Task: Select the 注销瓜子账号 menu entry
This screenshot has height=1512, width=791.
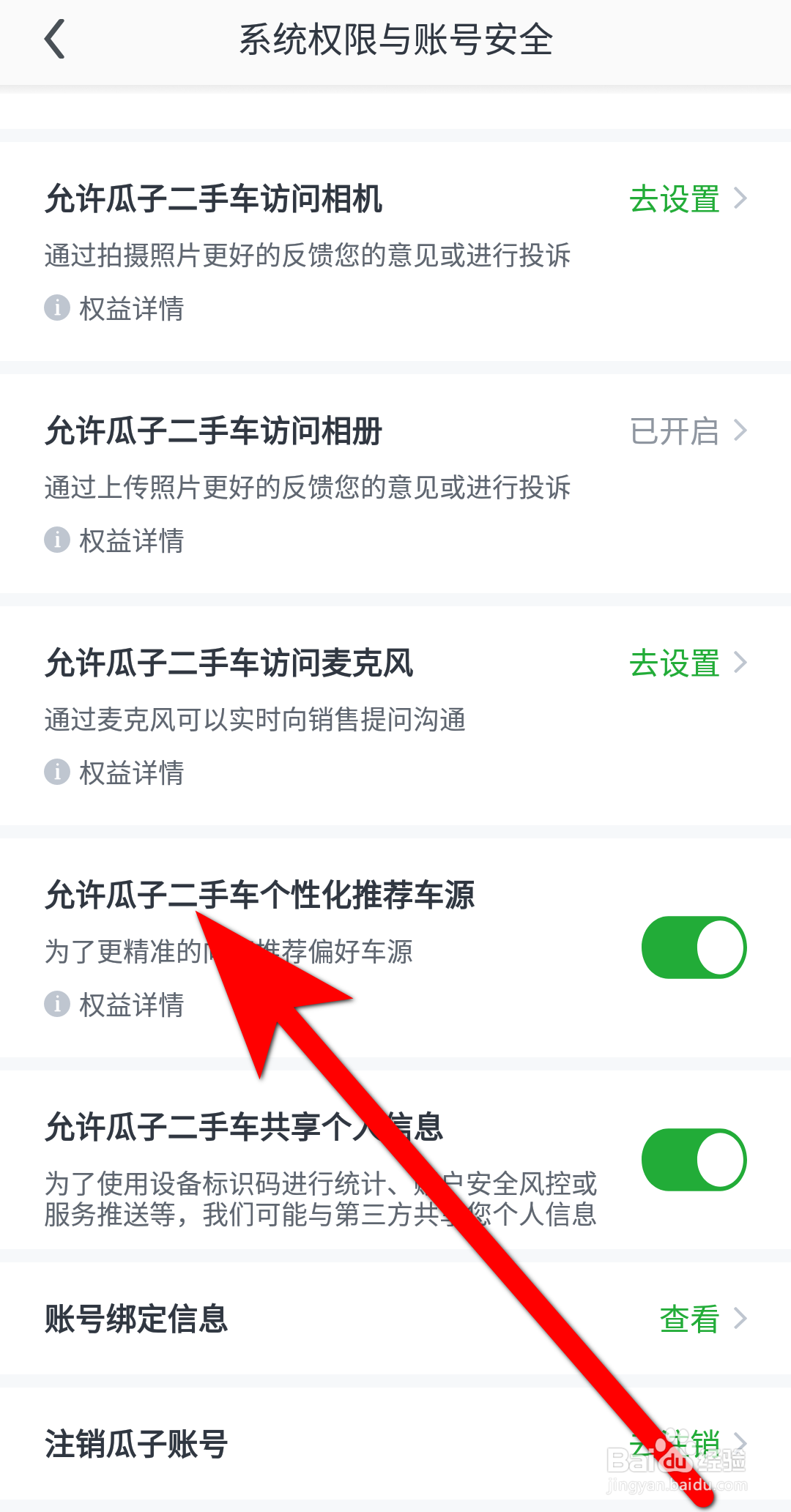Action: (x=136, y=1445)
